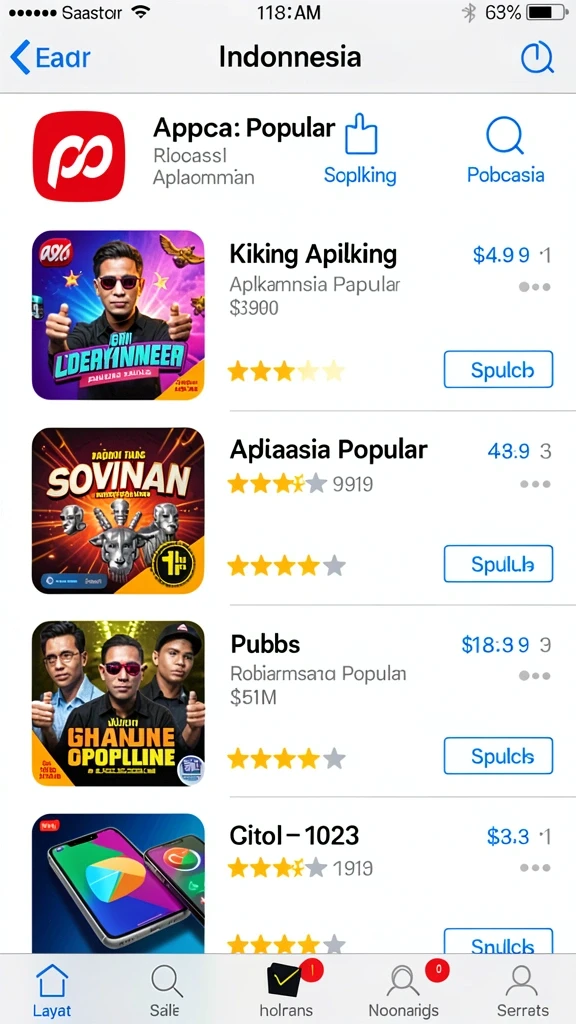Viewport: 576px width, 1024px height.
Task: Open the Kiking Apilking app tile
Action: click(118, 315)
